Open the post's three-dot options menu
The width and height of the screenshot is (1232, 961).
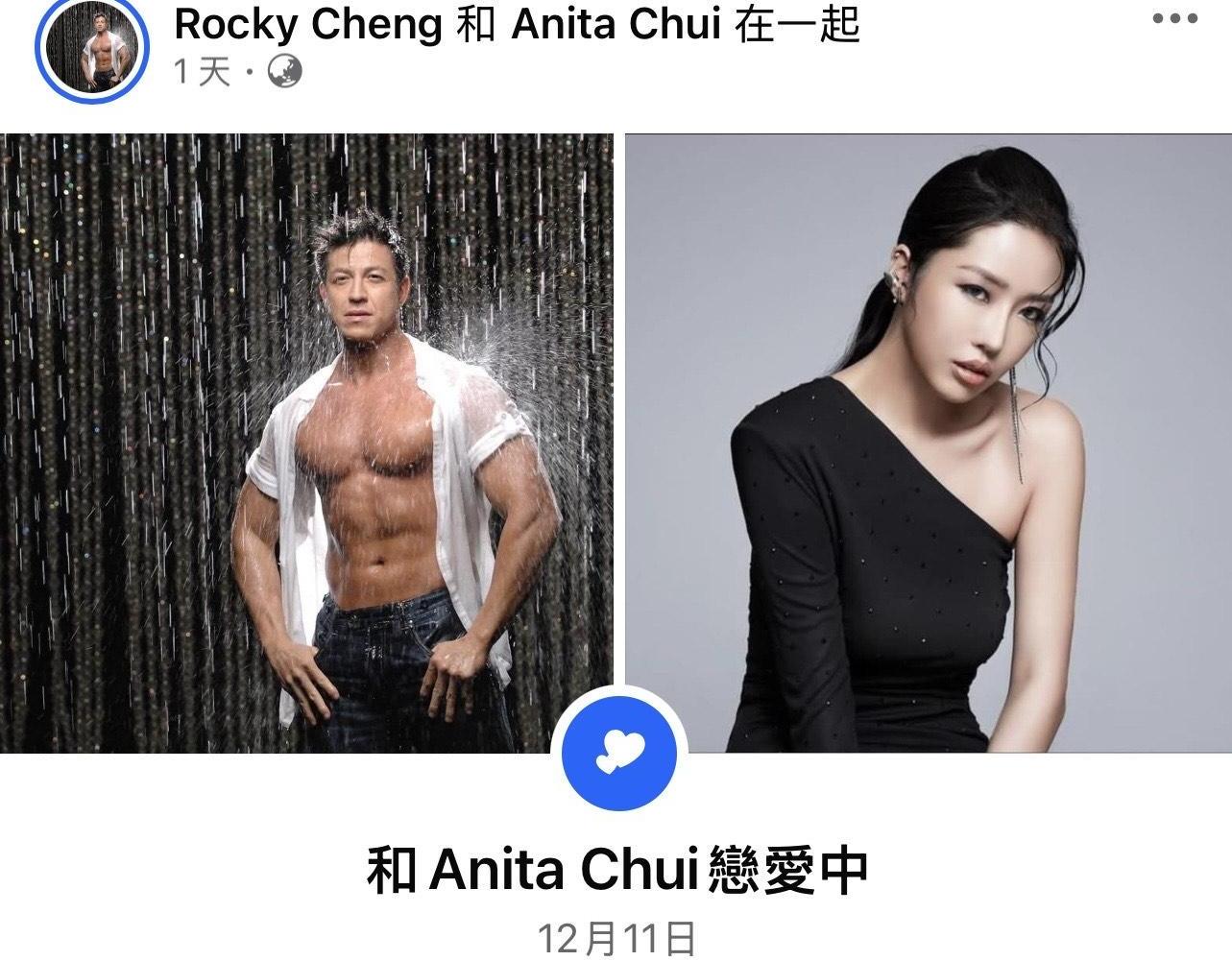pyautogui.click(x=1174, y=19)
